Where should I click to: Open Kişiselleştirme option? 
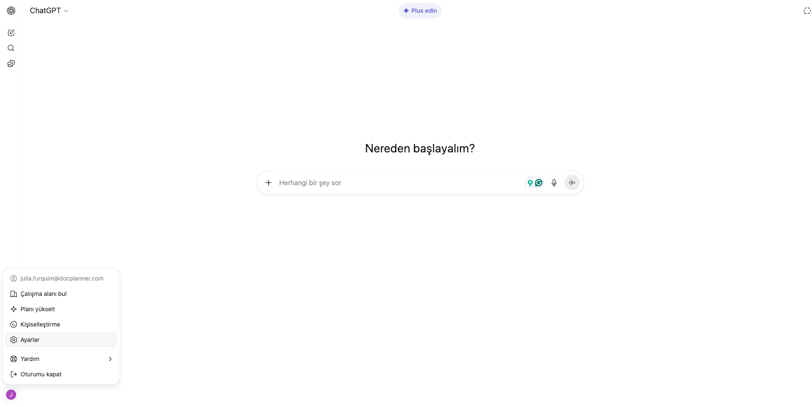[40, 324]
